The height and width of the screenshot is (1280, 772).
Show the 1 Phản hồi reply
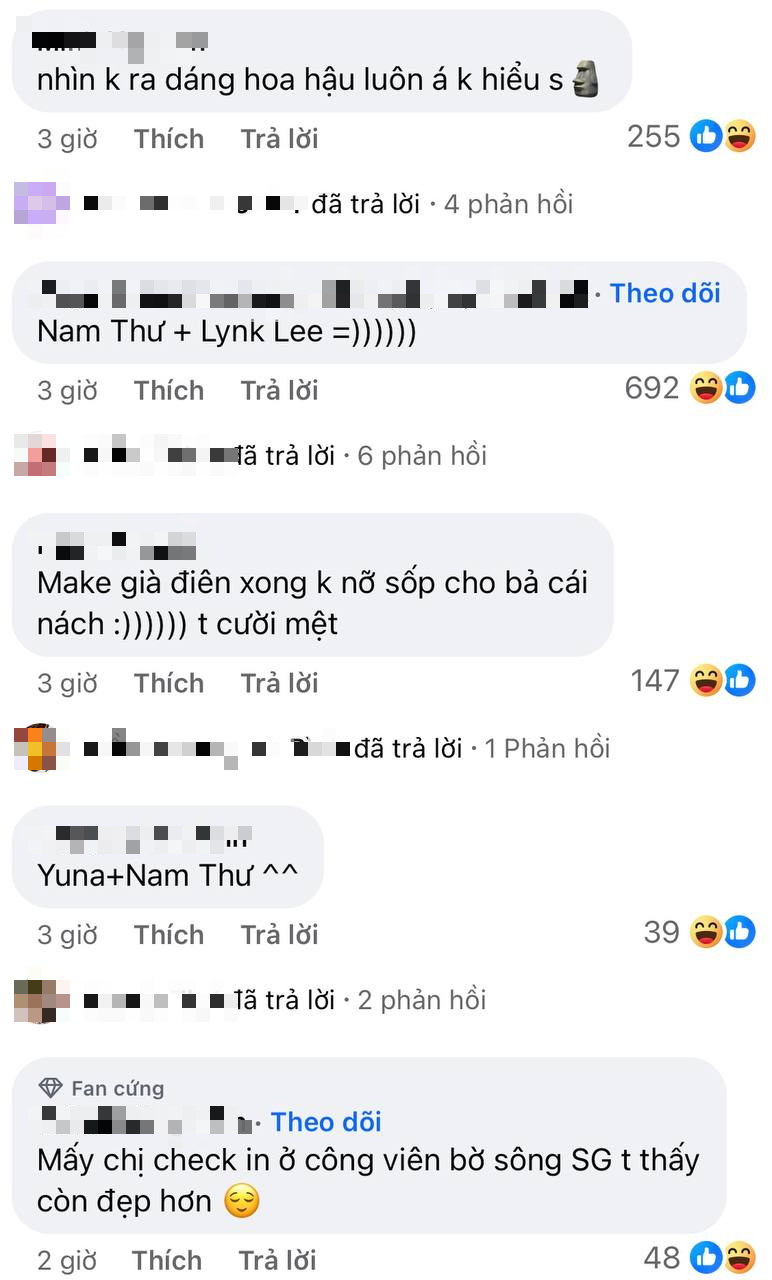coord(547,748)
